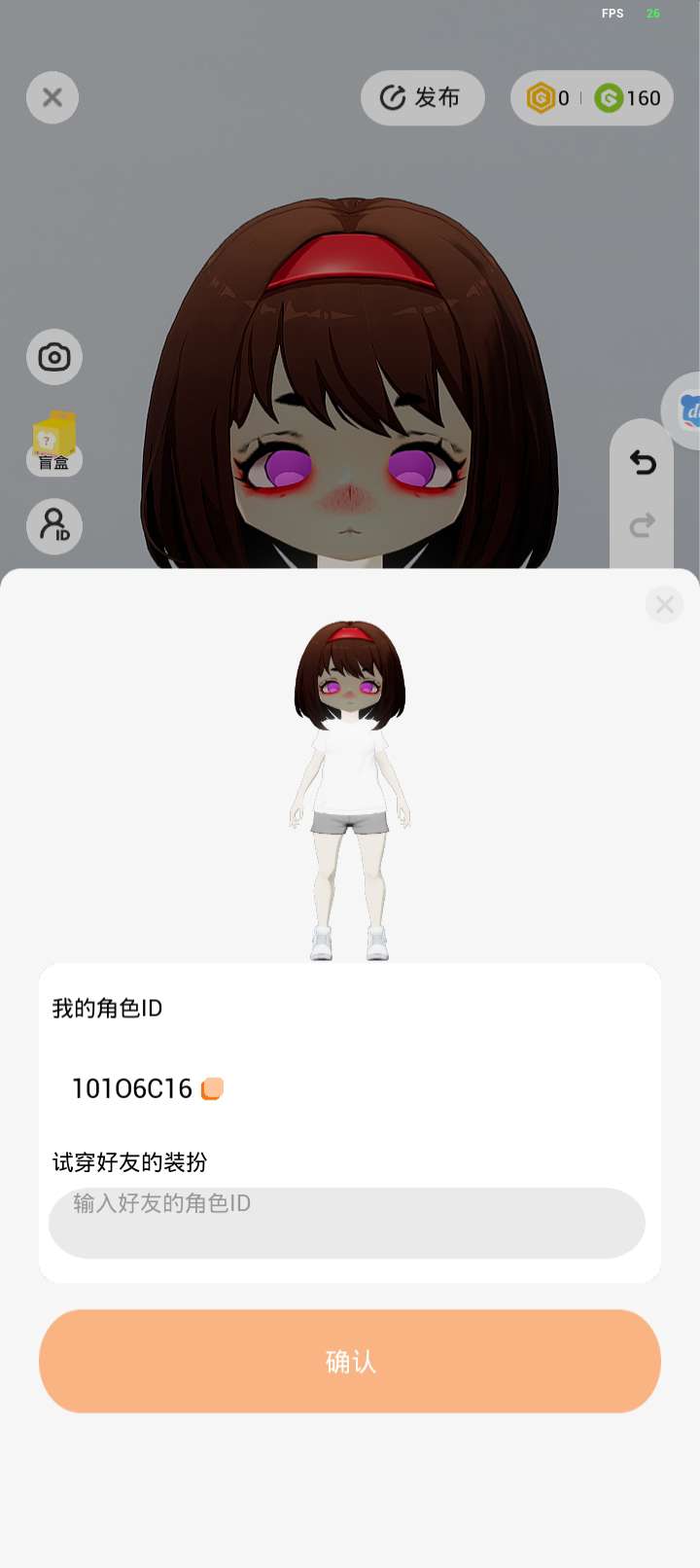This screenshot has width=700, height=1568.
Task: Redo the change
Action: (x=642, y=526)
